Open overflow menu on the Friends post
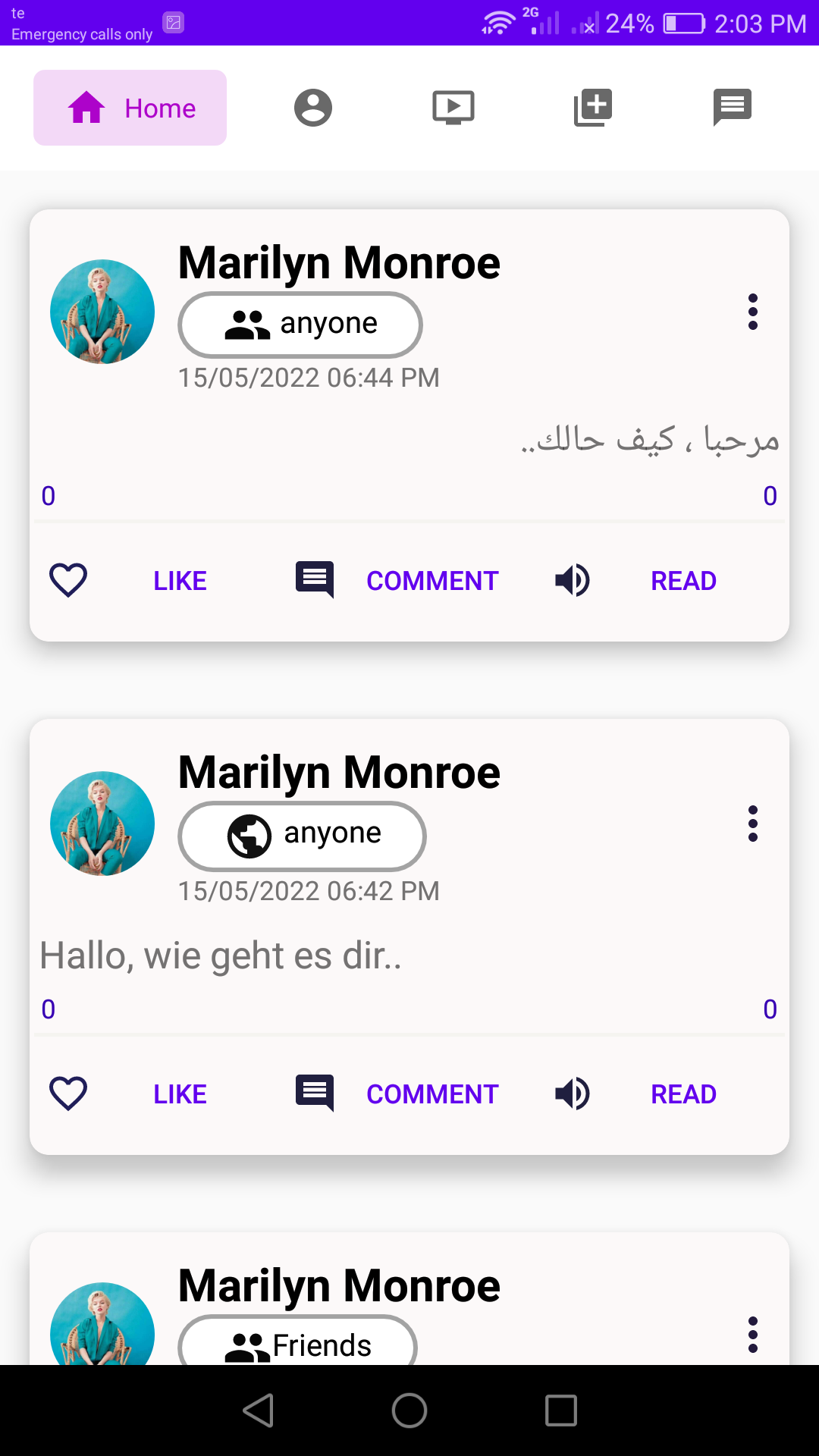The image size is (819, 1456). [752, 1335]
